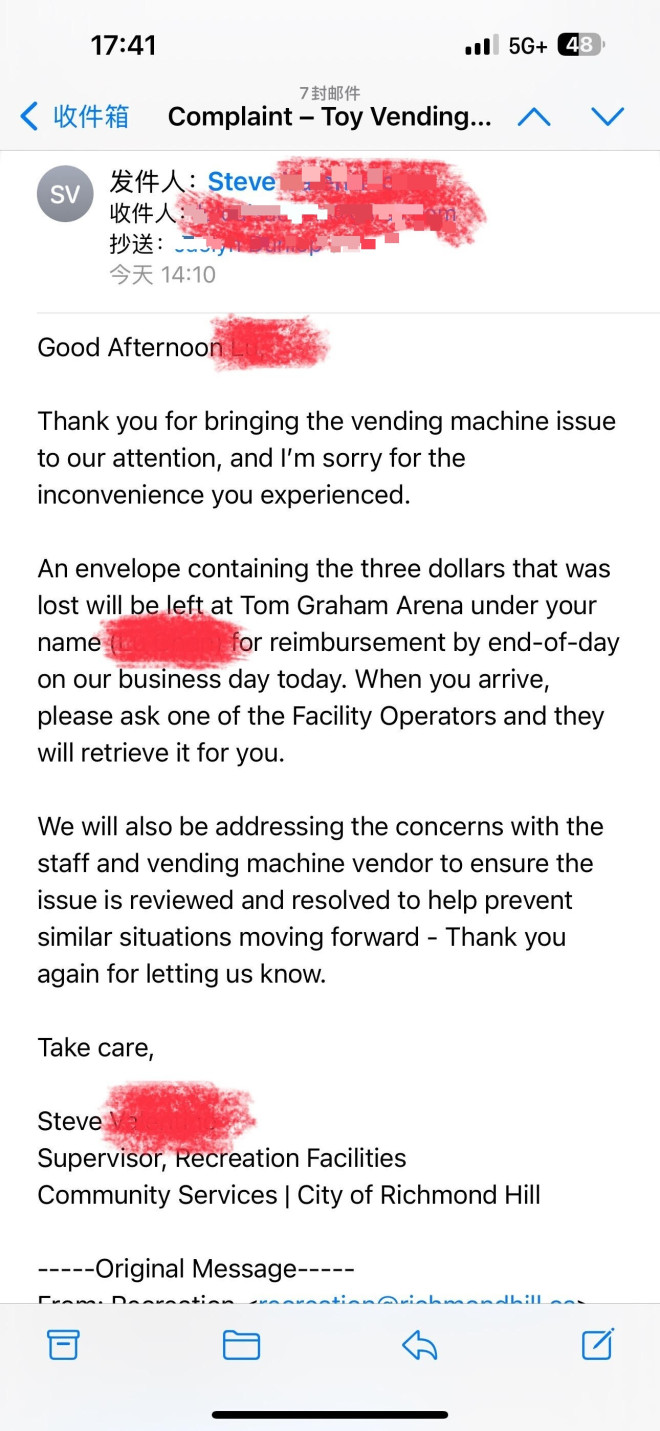Go back to 收件箱 inbox
Image resolution: width=660 pixels, height=1431 pixels.
pyautogui.click(x=75, y=117)
